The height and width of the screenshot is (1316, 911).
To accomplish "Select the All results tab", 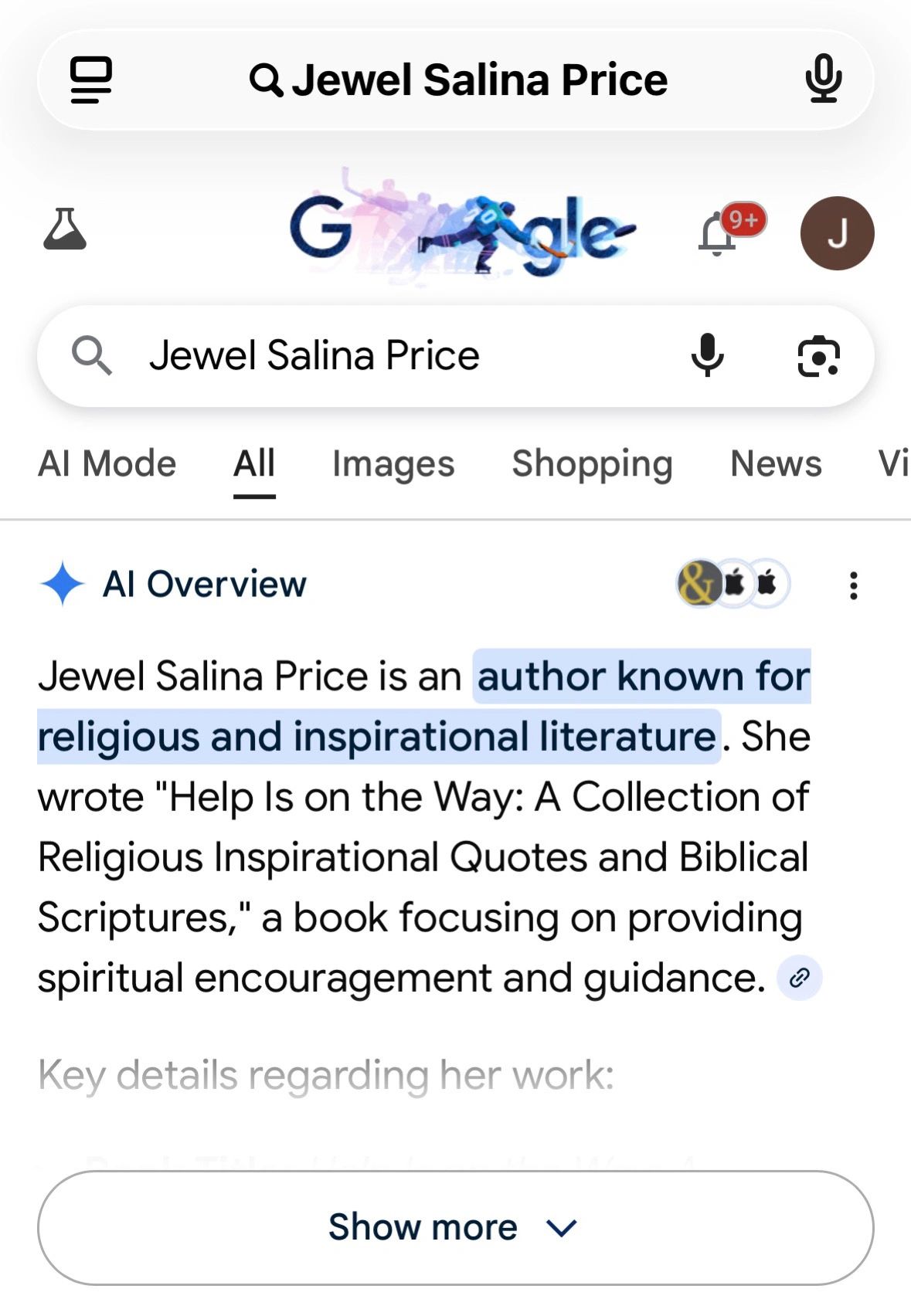I will coord(254,464).
